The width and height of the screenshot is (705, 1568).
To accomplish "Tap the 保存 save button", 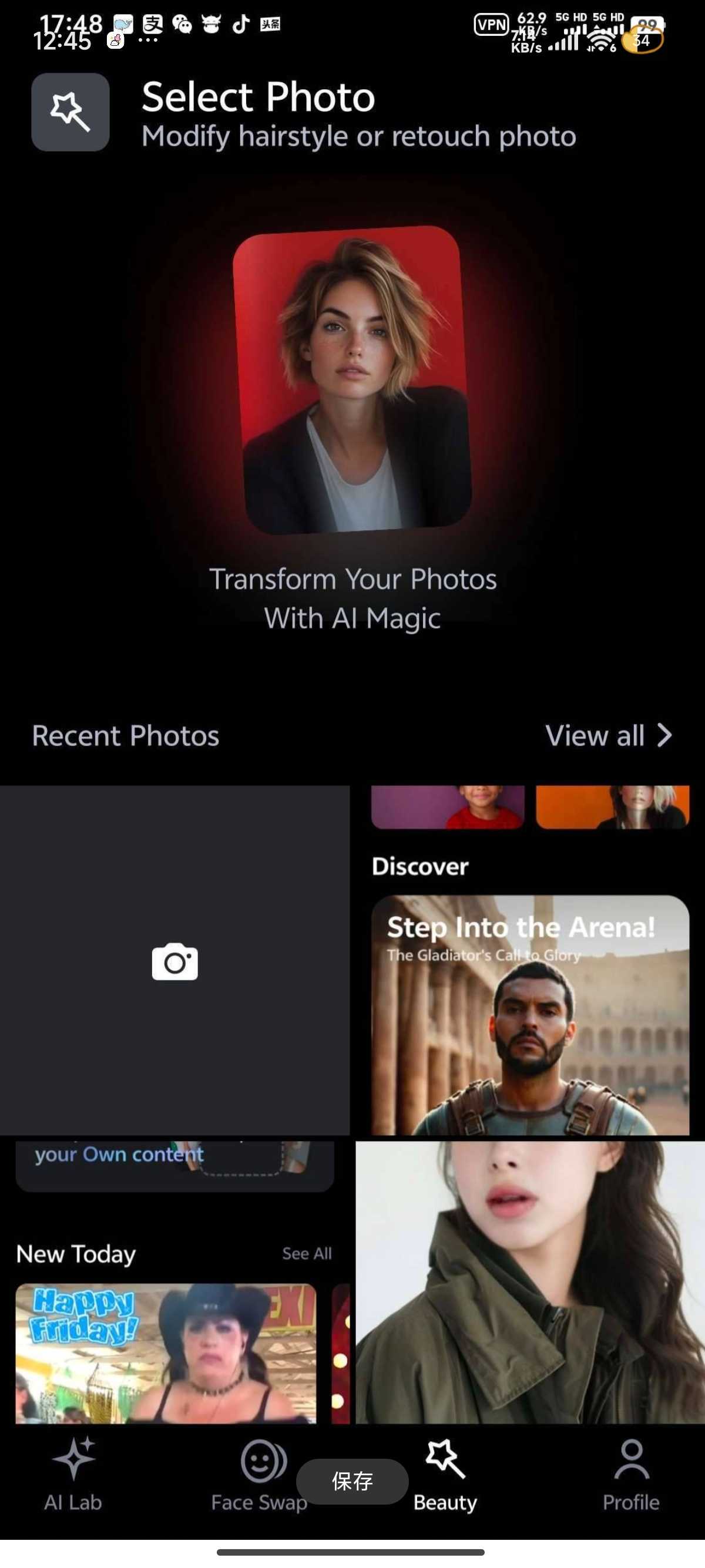I will 352,1481.
